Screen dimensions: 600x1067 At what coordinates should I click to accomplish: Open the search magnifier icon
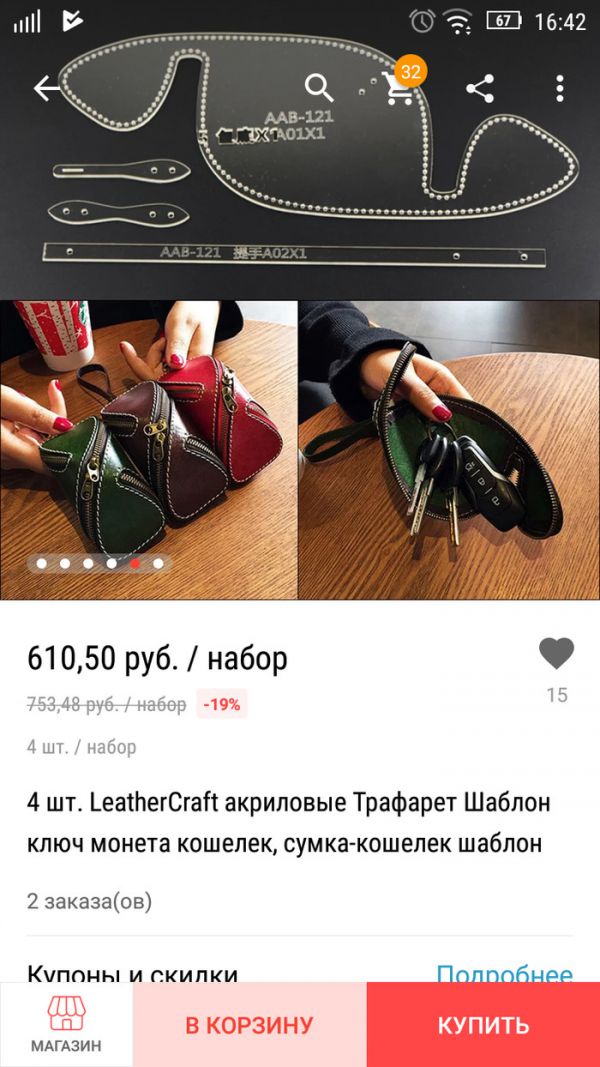[x=319, y=89]
